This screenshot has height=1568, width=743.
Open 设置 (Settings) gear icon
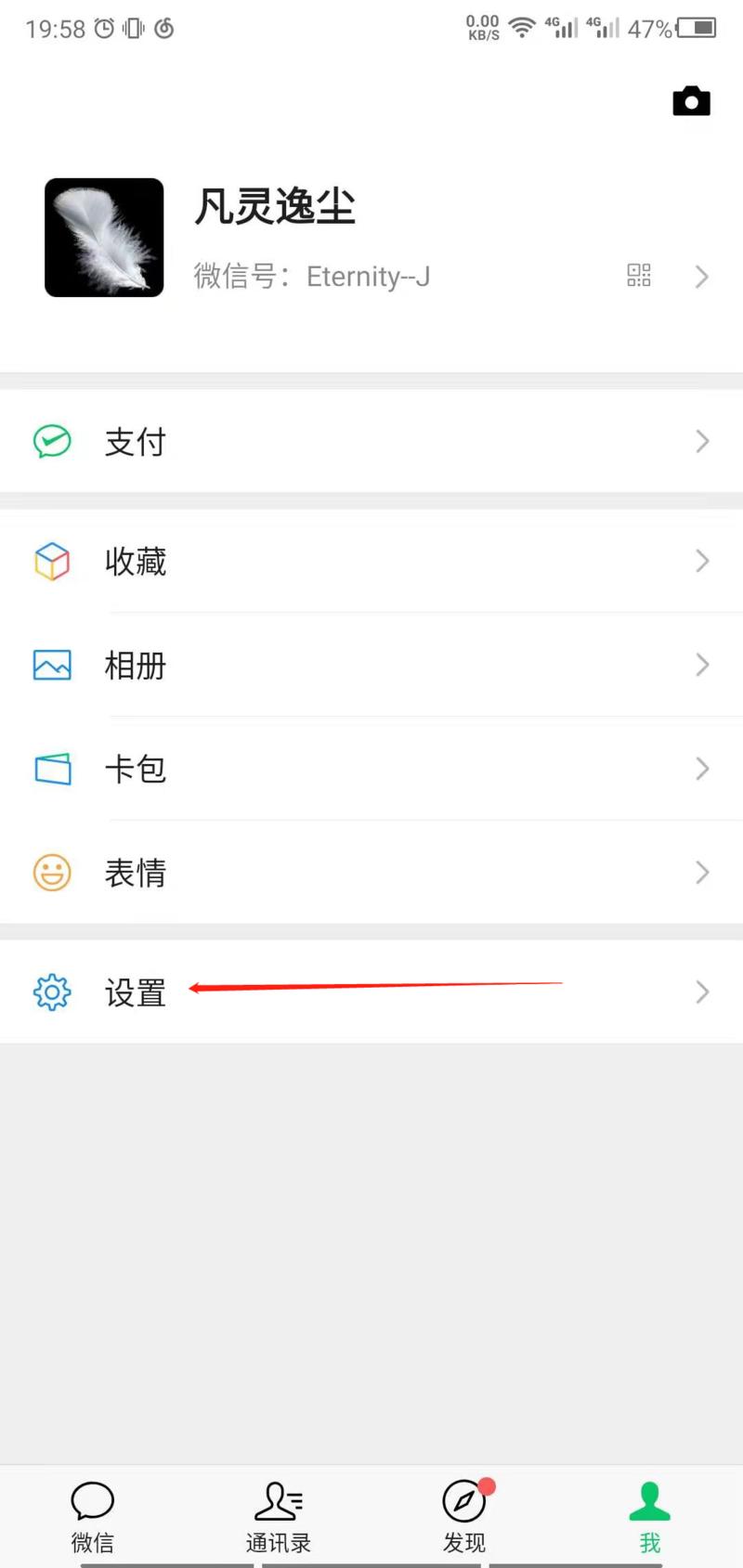(x=52, y=991)
